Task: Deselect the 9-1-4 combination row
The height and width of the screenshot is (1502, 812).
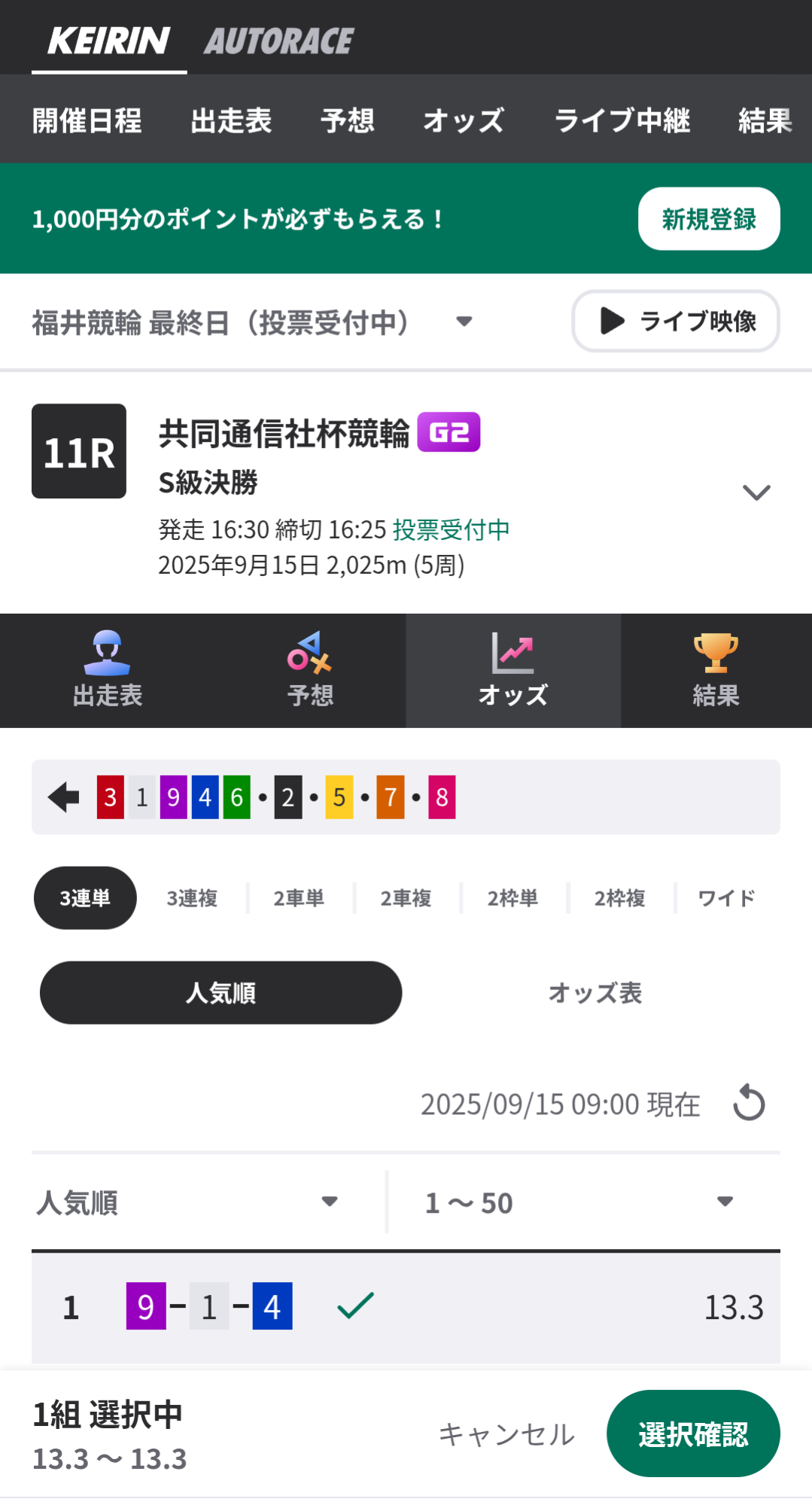Action: point(355,1306)
